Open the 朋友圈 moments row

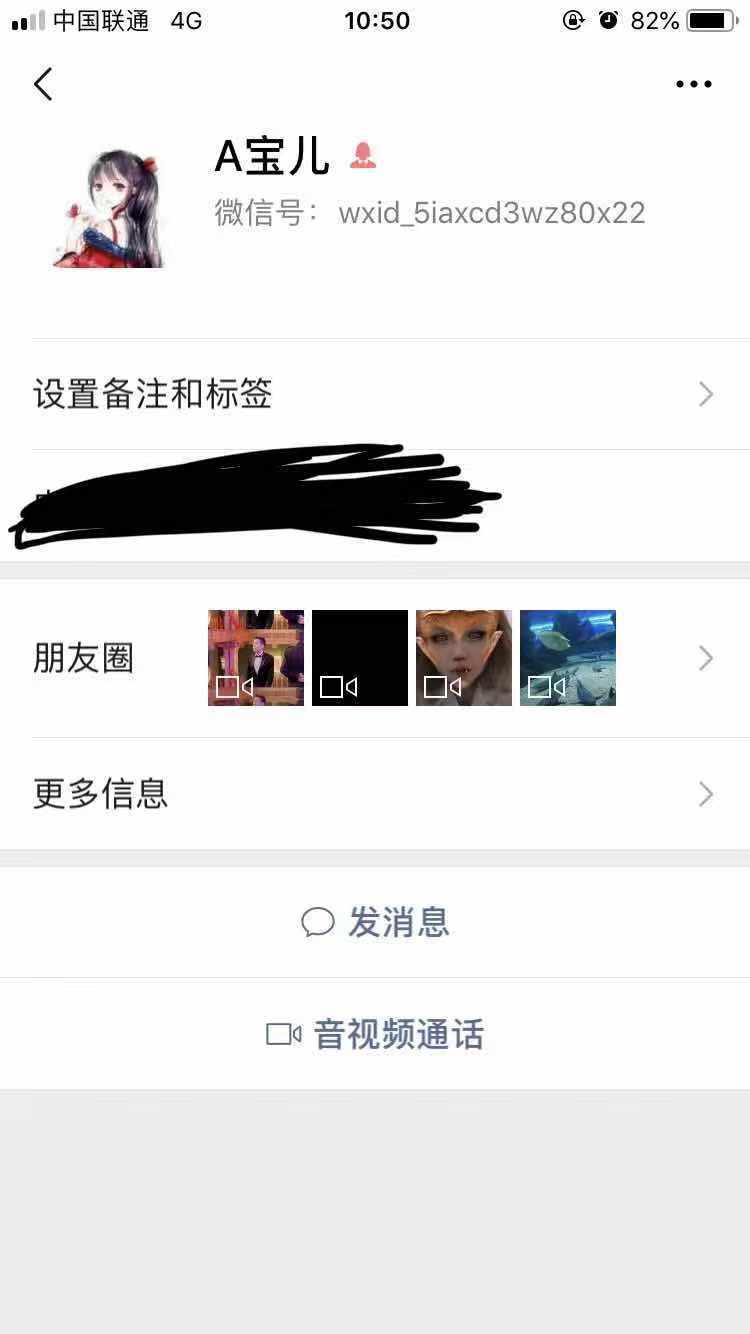tap(375, 658)
